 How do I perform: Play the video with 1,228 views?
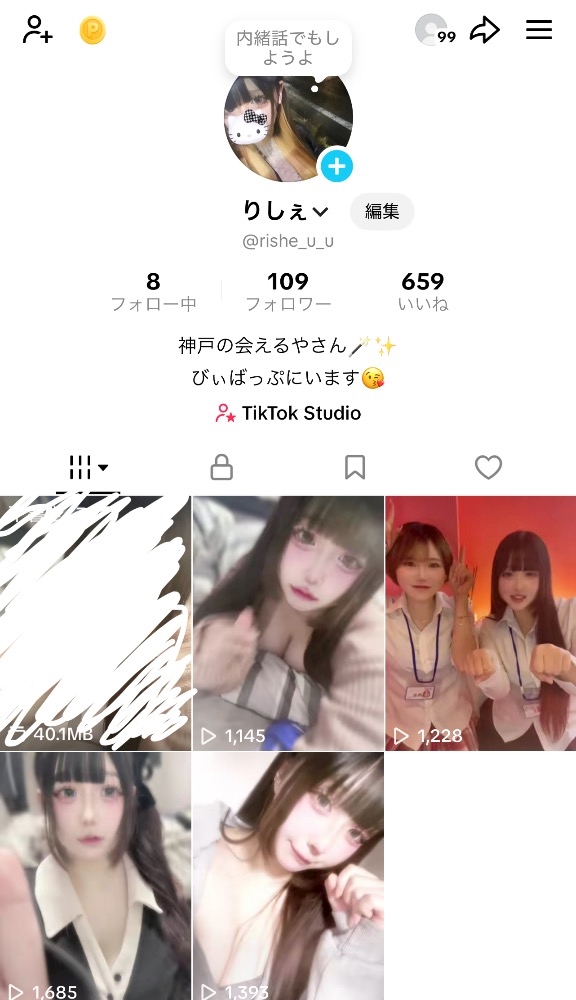point(481,623)
